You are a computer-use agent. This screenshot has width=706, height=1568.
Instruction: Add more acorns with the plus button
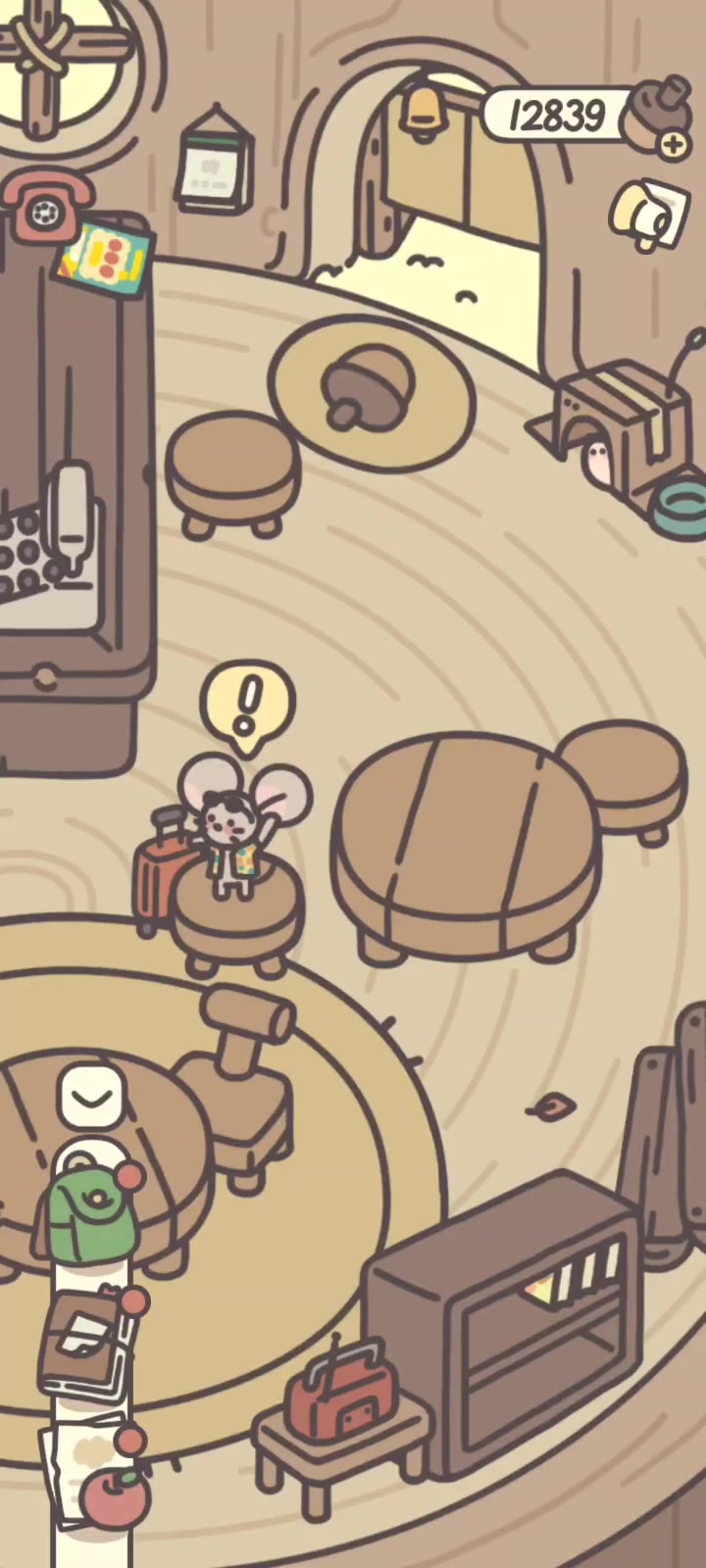(x=674, y=145)
